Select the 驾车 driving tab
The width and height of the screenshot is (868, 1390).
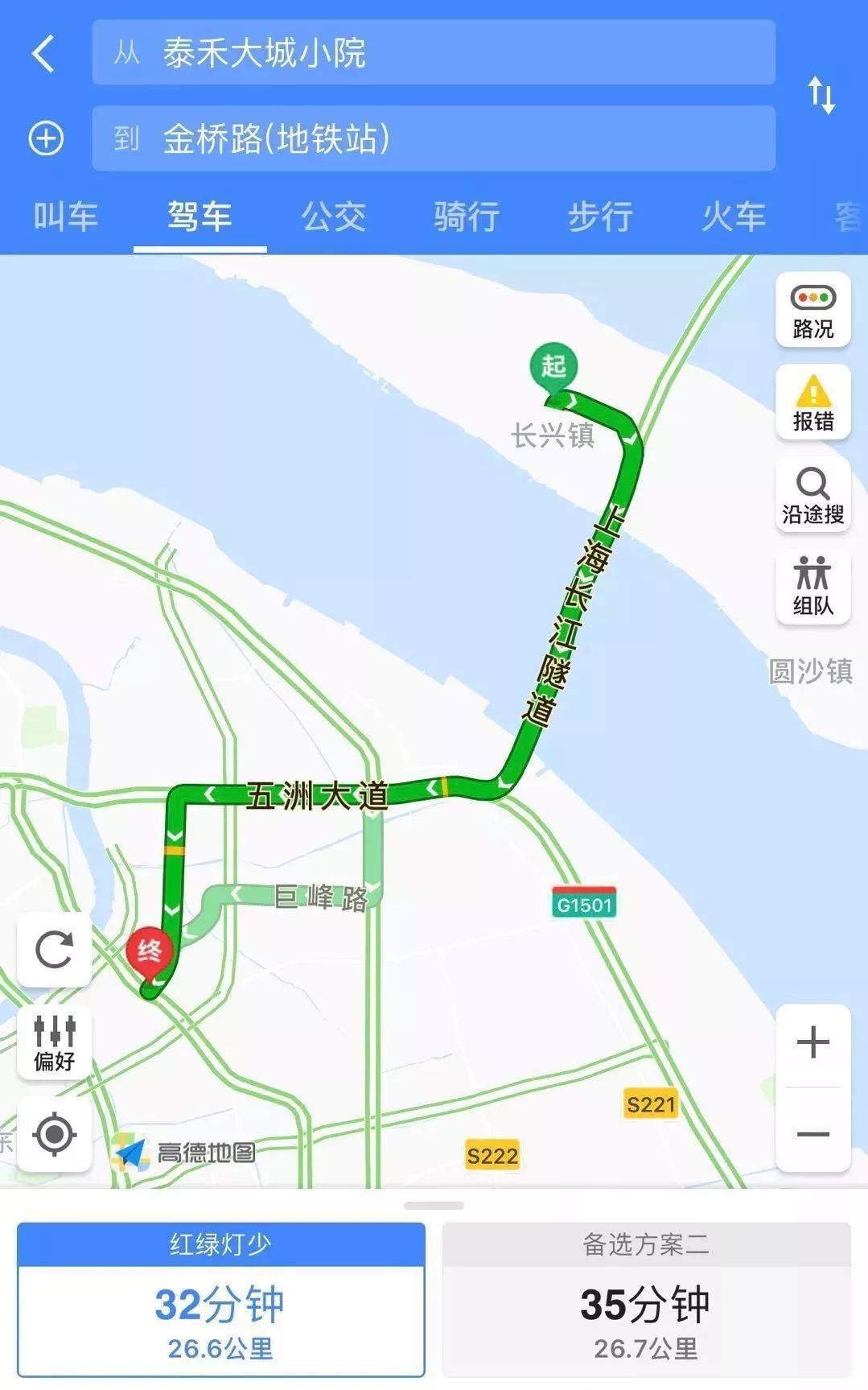[200, 217]
